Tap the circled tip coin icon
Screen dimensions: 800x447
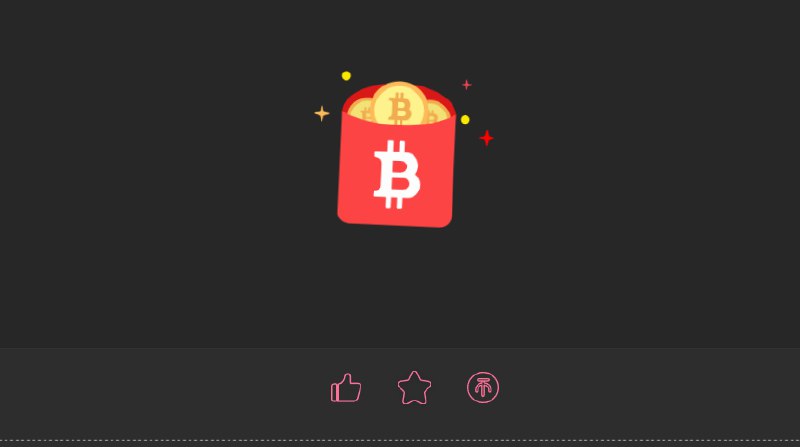click(x=483, y=388)
